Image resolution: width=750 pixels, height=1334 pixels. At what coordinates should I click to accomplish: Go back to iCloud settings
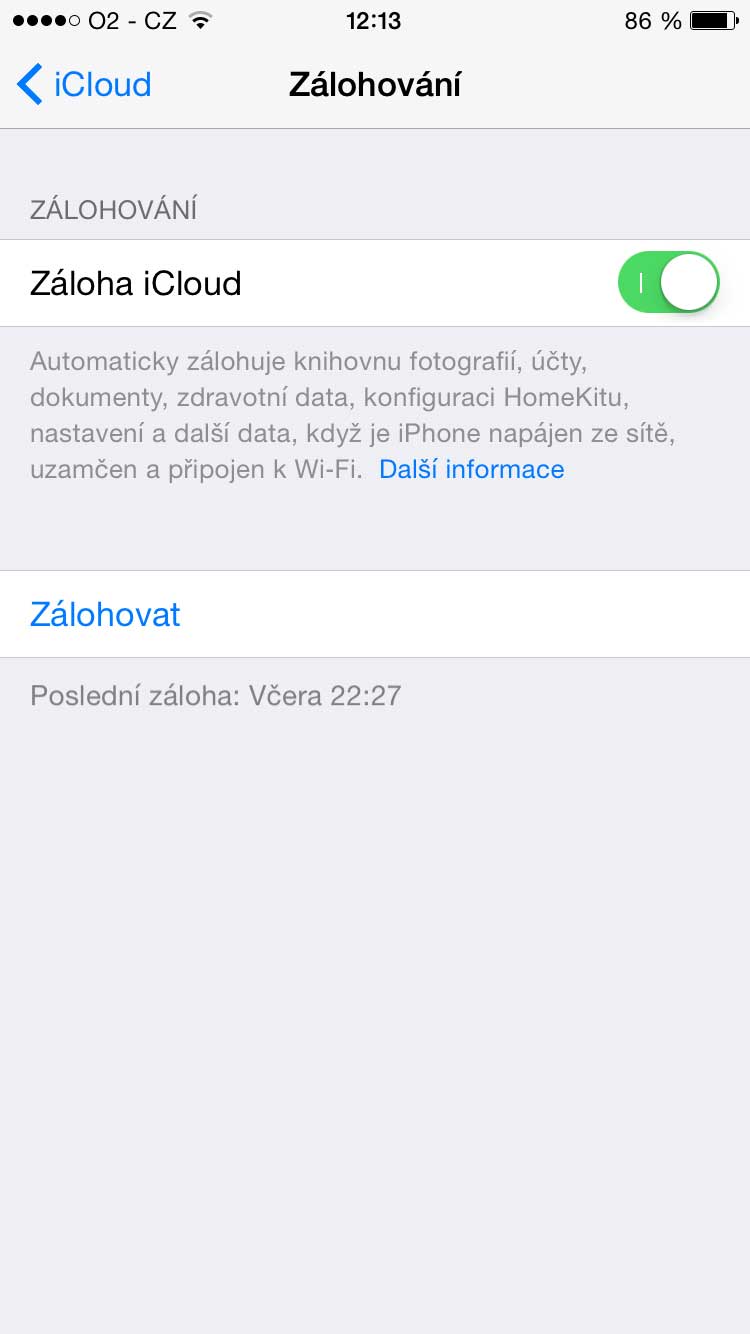pos(84,85)
